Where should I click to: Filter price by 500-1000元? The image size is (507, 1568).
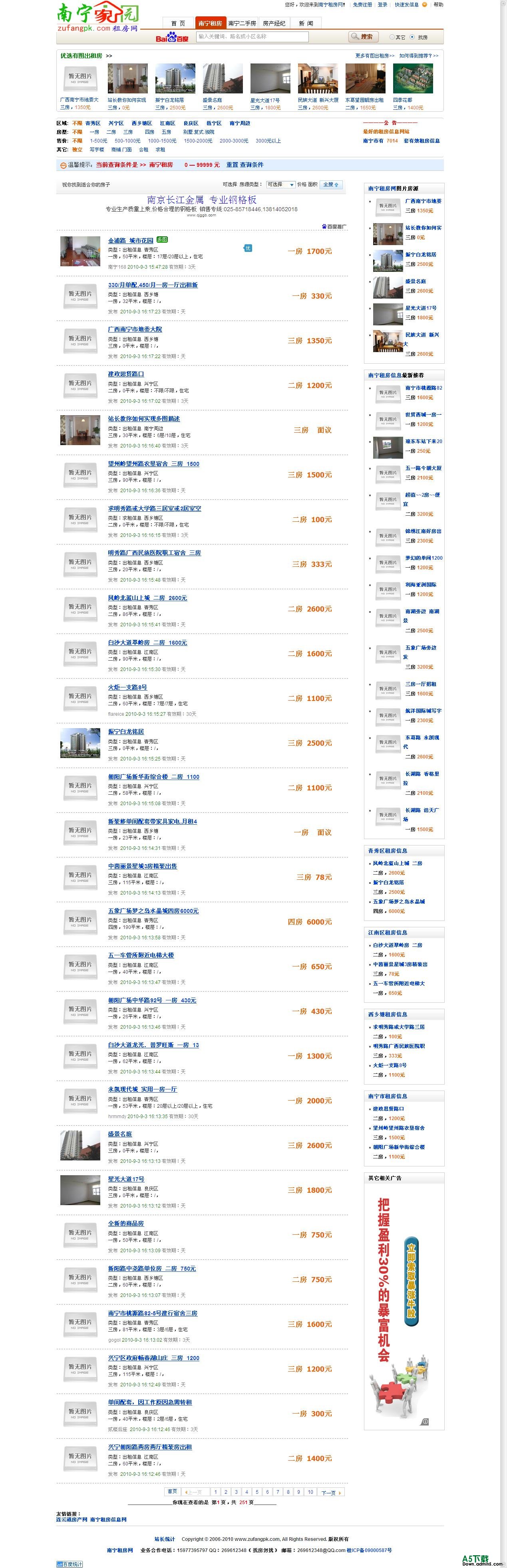click(127, 141)
